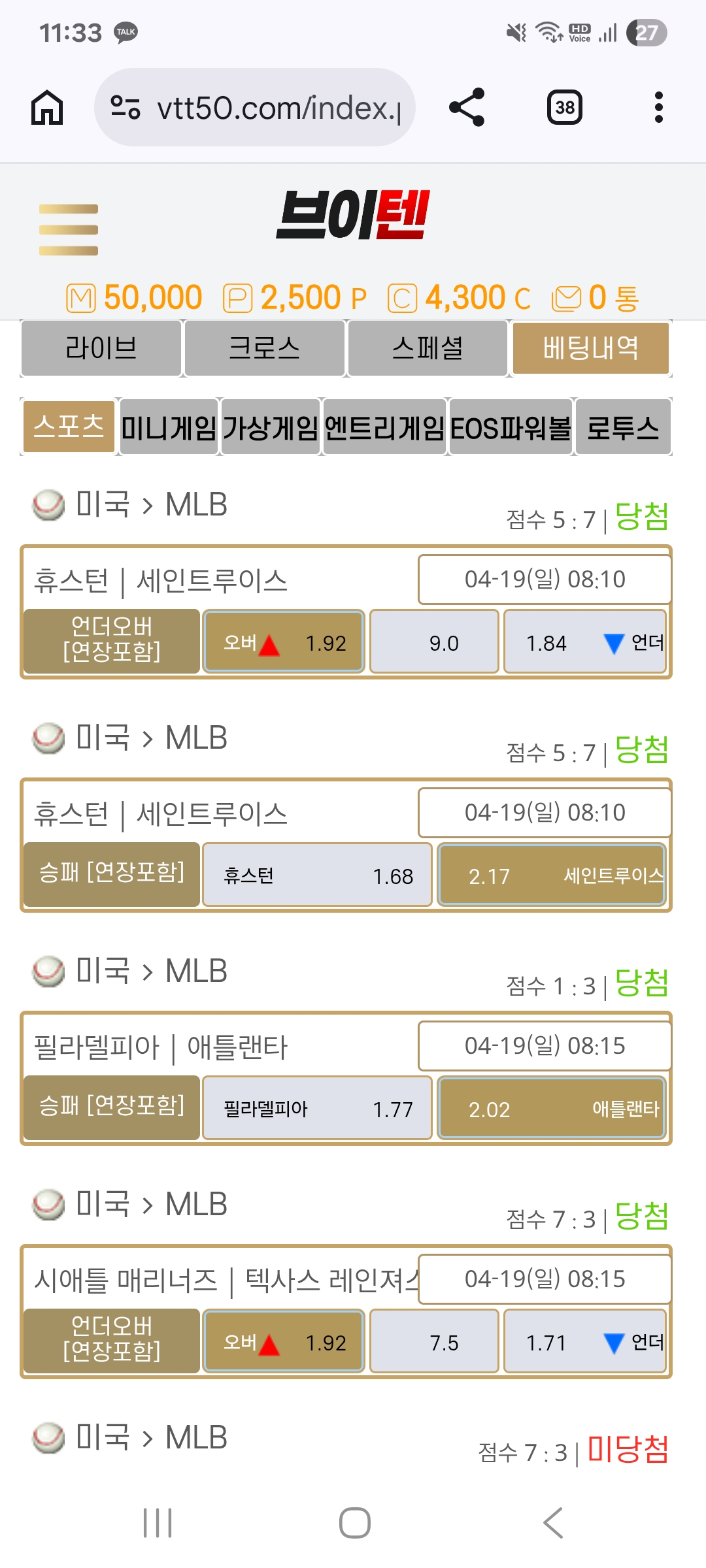Select the 스포츠 category
The height and width of the screenshot is (1568, 706).
pos(69,427)
